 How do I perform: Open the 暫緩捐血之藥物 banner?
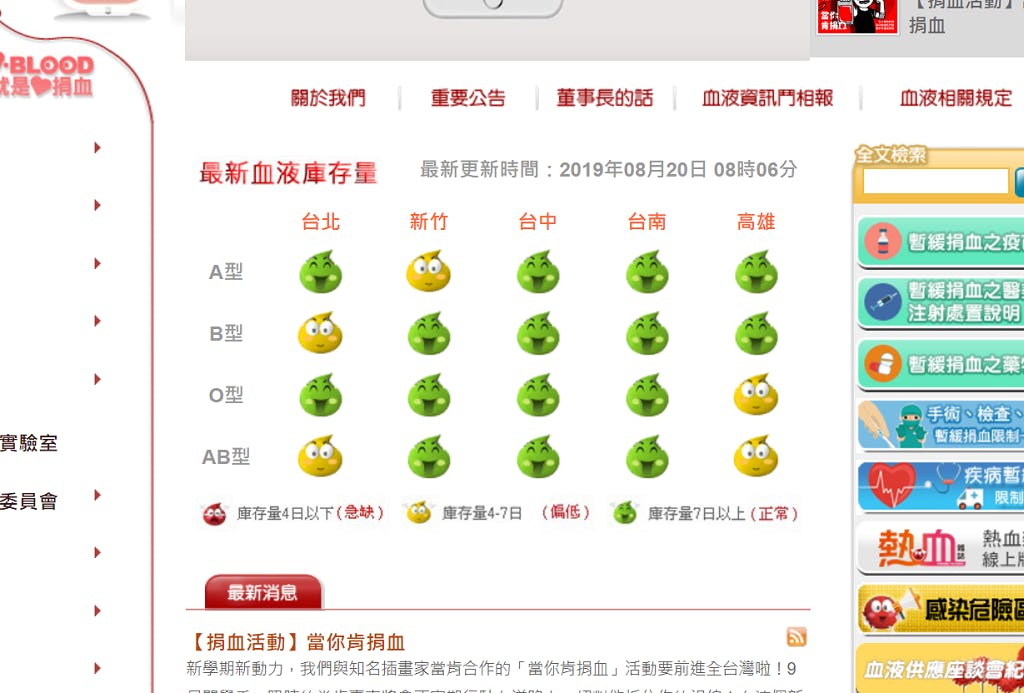pos(940,364)
